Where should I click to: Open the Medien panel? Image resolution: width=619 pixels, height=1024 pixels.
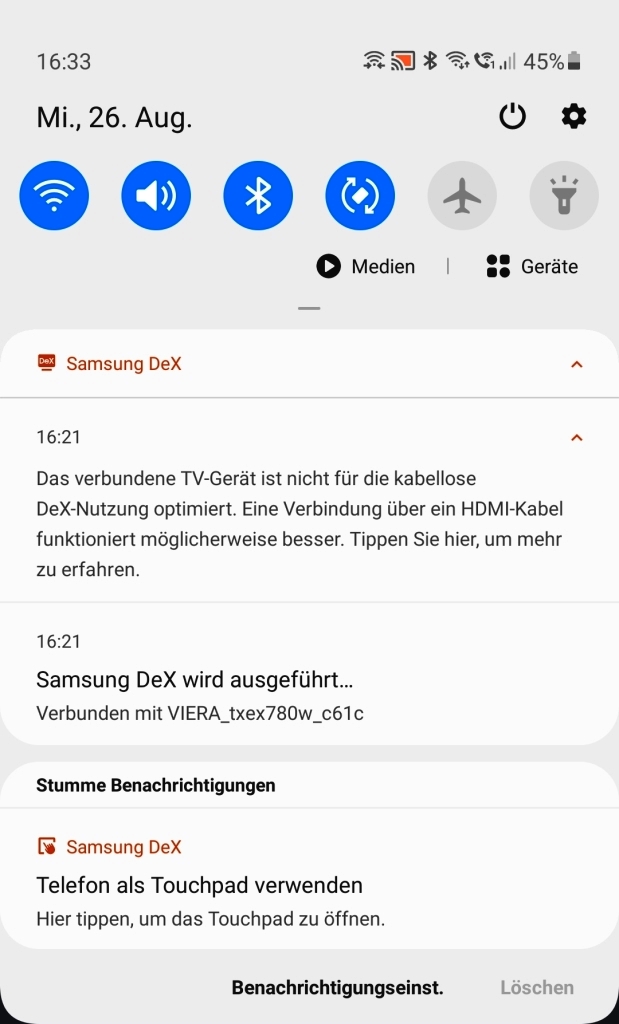tap(366, 266)
